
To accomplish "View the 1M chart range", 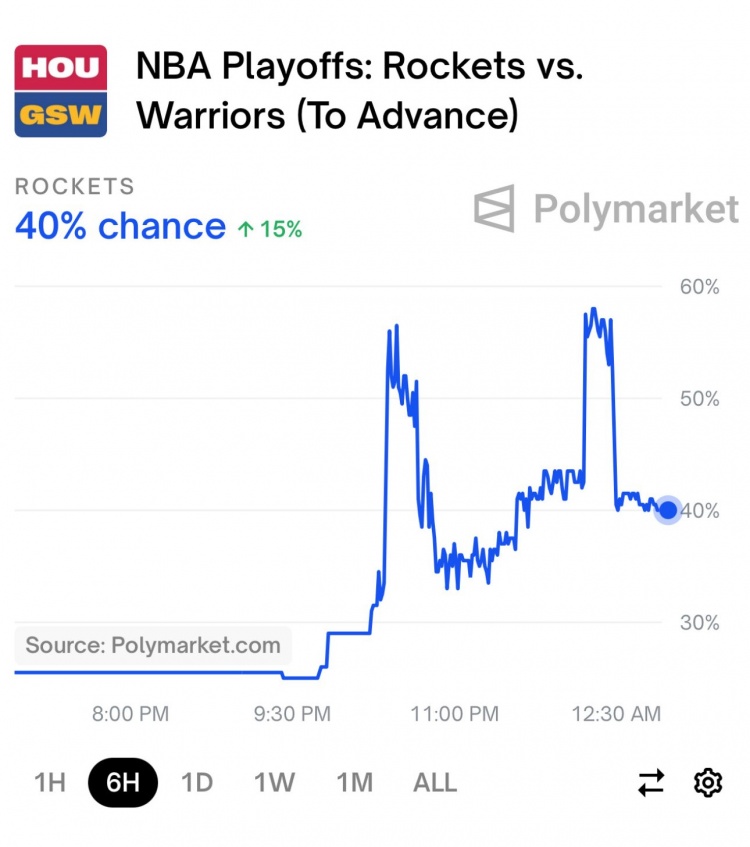I will coord(354,782).
